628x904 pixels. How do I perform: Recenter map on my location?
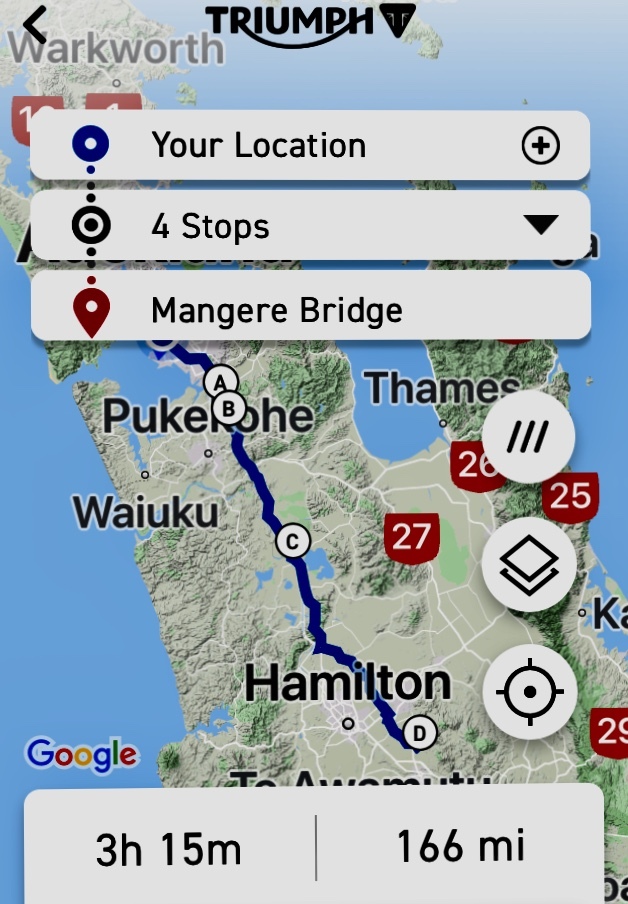528,692
